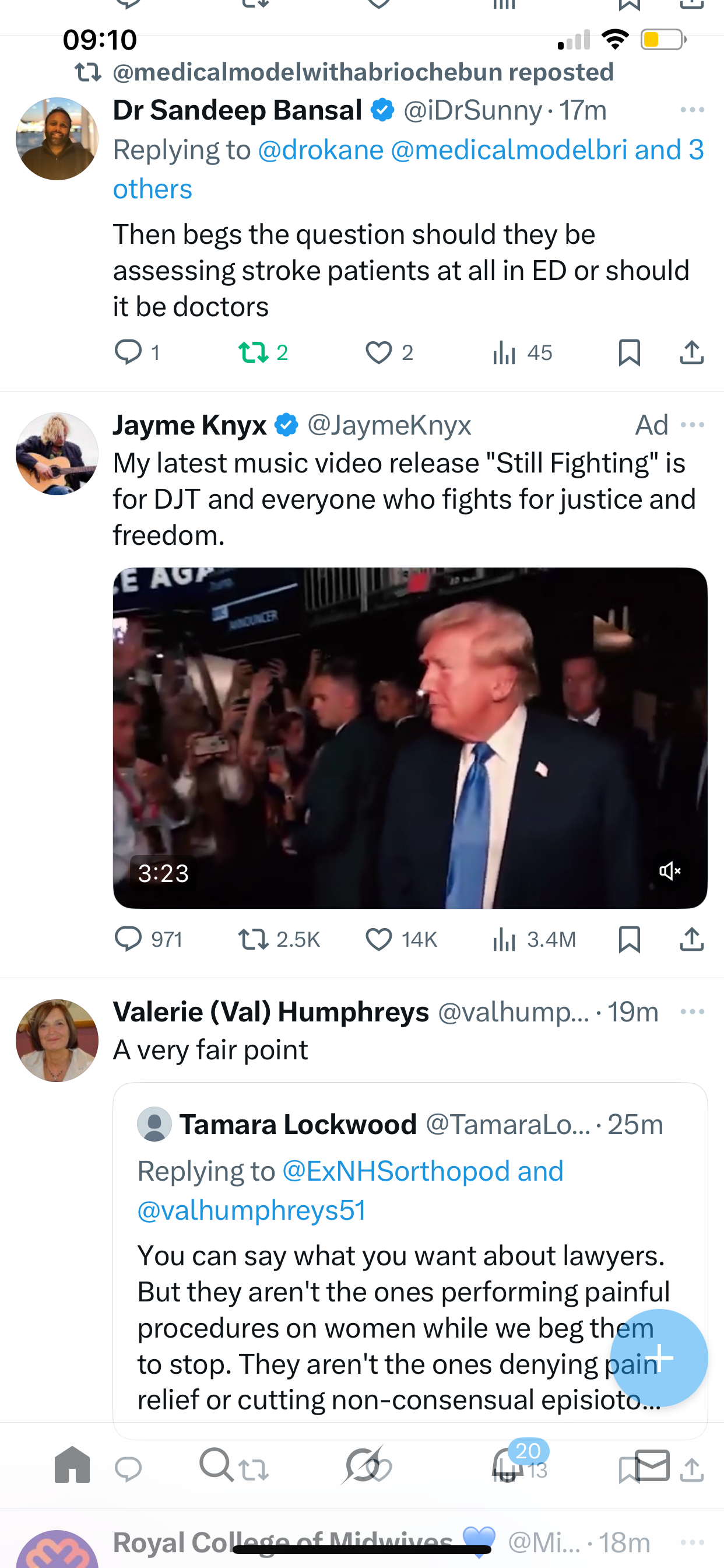Open more options on Valerie Humphreys' tweet
This screenshot has height=1568, width=724.
[693, 1012]
